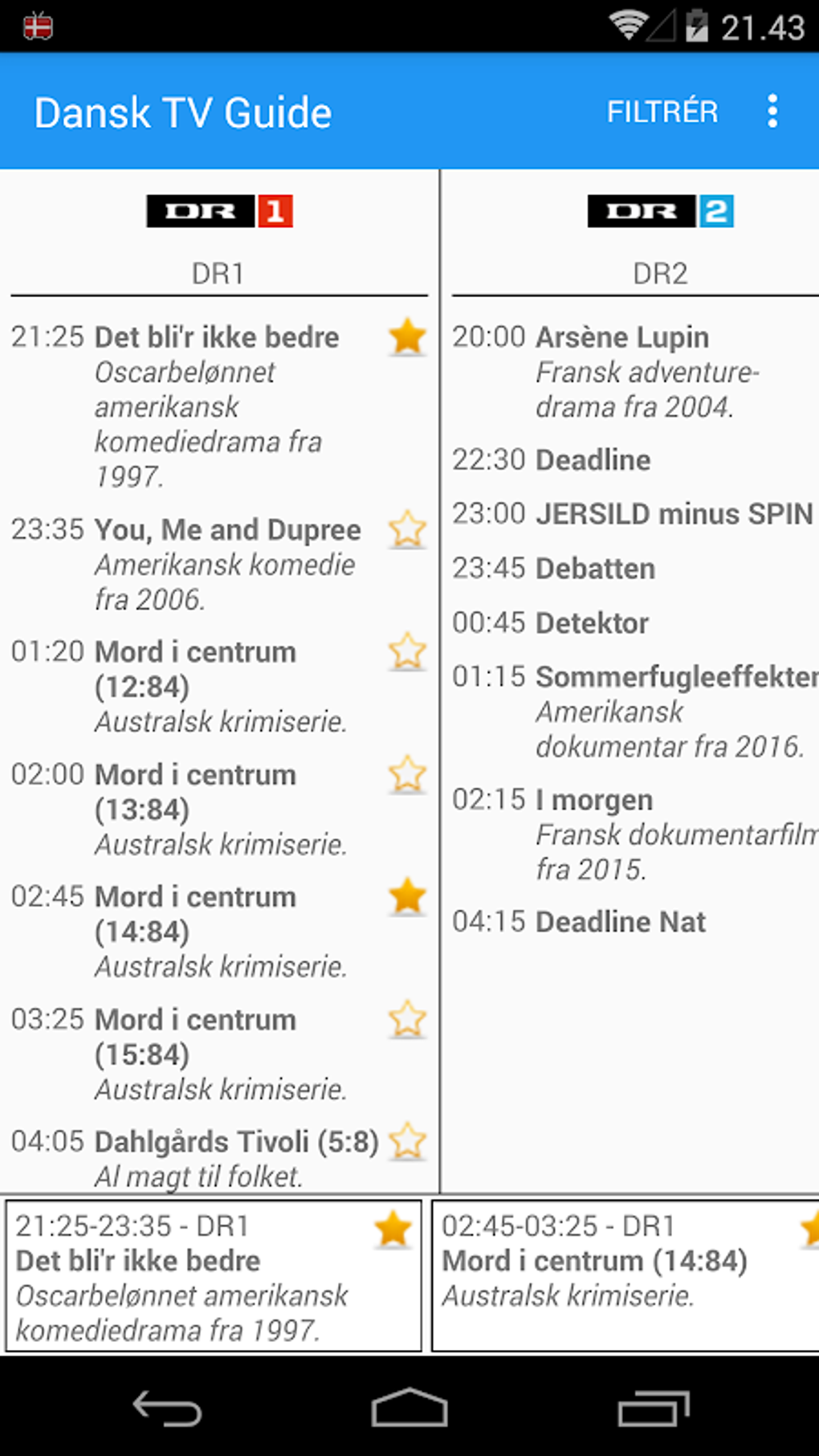This screenshot has height=1456, width=819.
Task: Select the Arsène Lupin program entry
Action: coord(622,371)
